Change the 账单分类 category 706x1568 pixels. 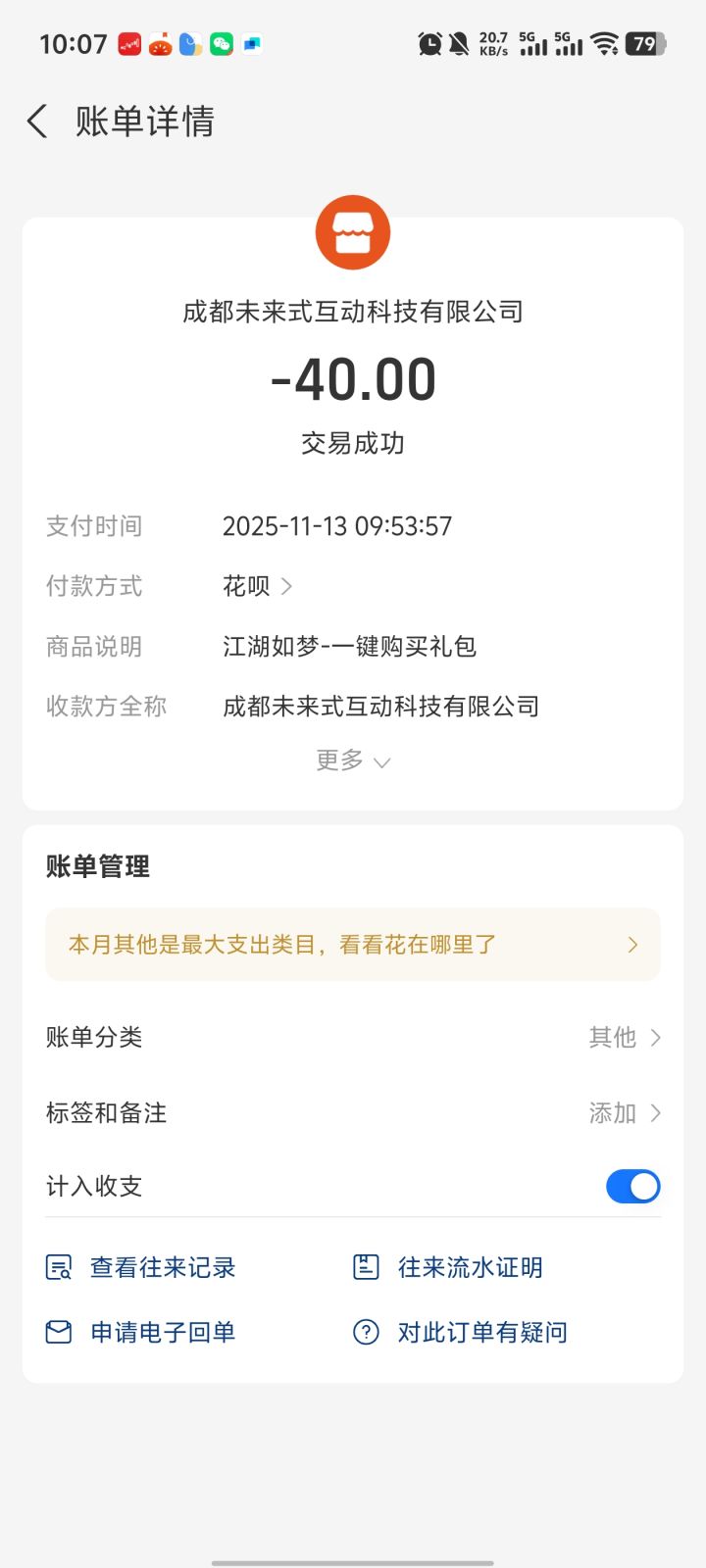pyautogui.click(x=353, y=1037)
